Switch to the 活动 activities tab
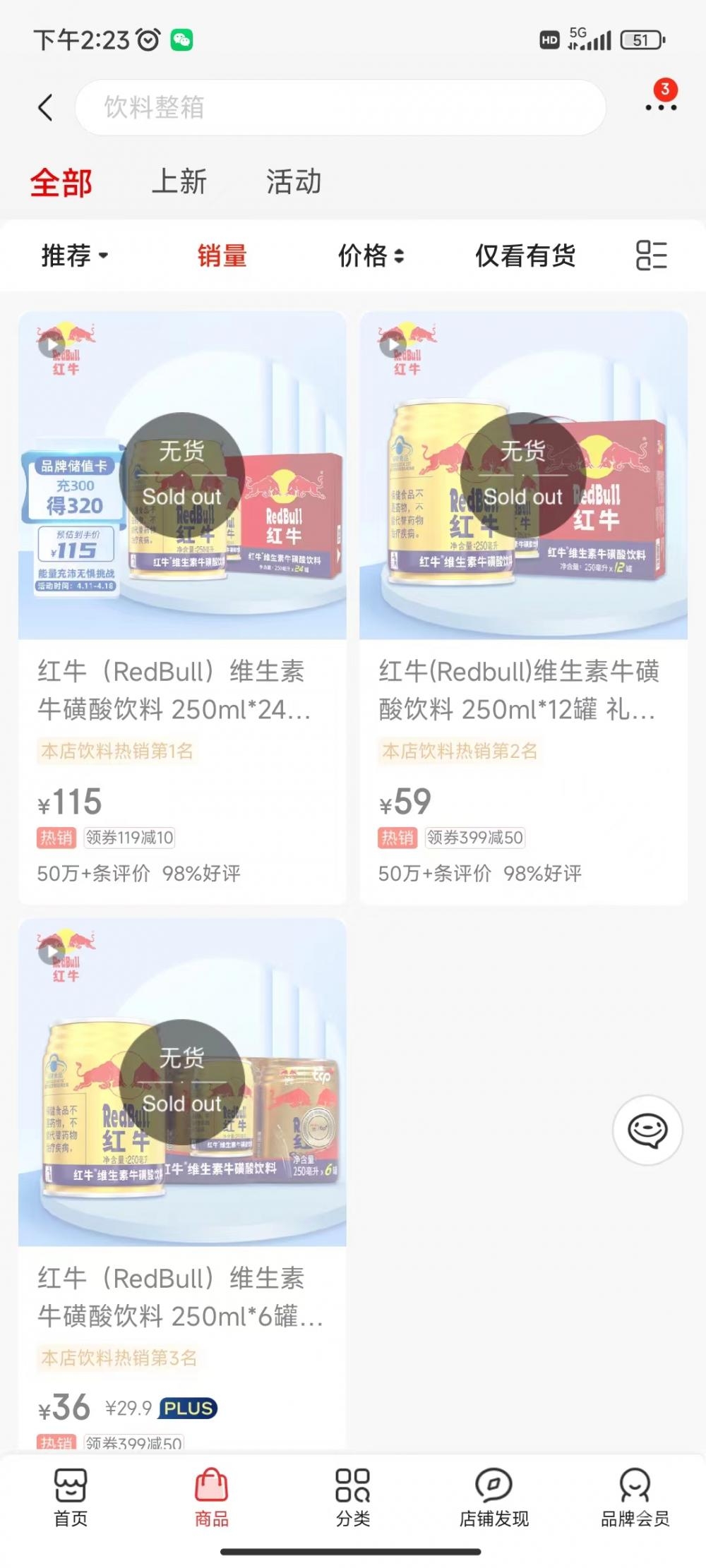The width and height of the screenshot is (706, 1568). [x=295, y=181]
